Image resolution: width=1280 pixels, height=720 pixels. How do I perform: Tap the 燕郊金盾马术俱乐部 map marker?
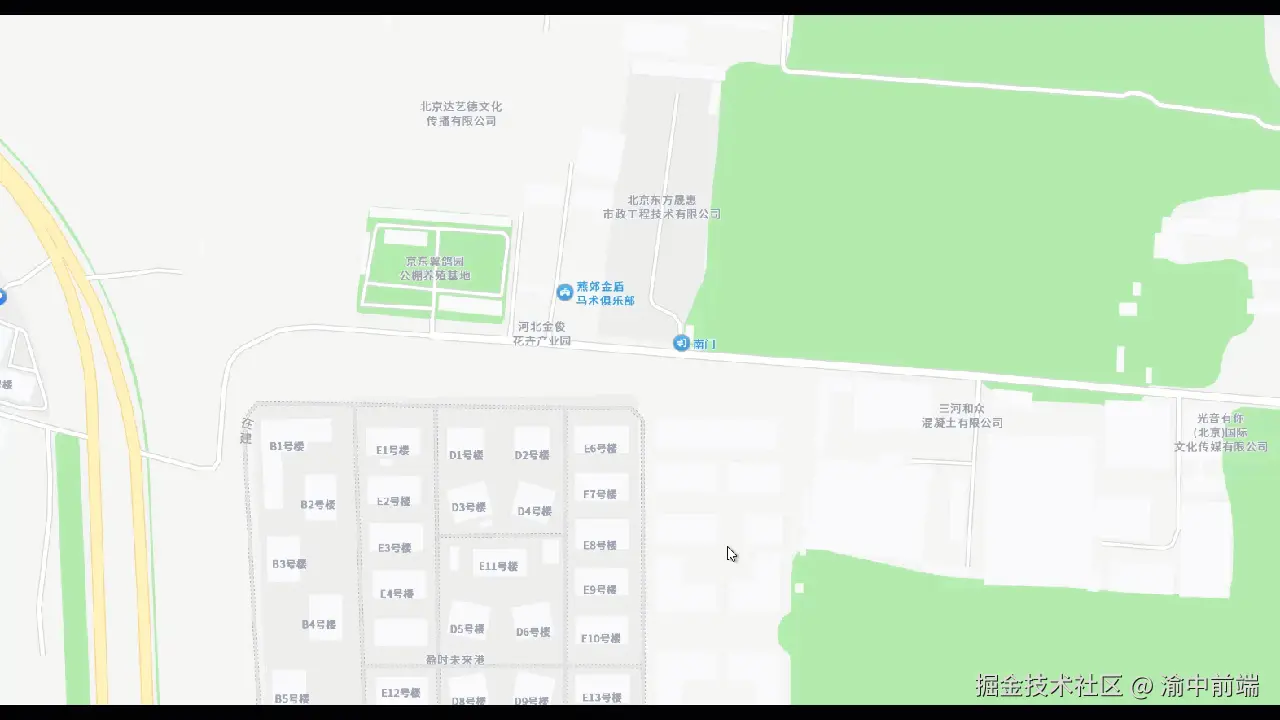point(565,292)
